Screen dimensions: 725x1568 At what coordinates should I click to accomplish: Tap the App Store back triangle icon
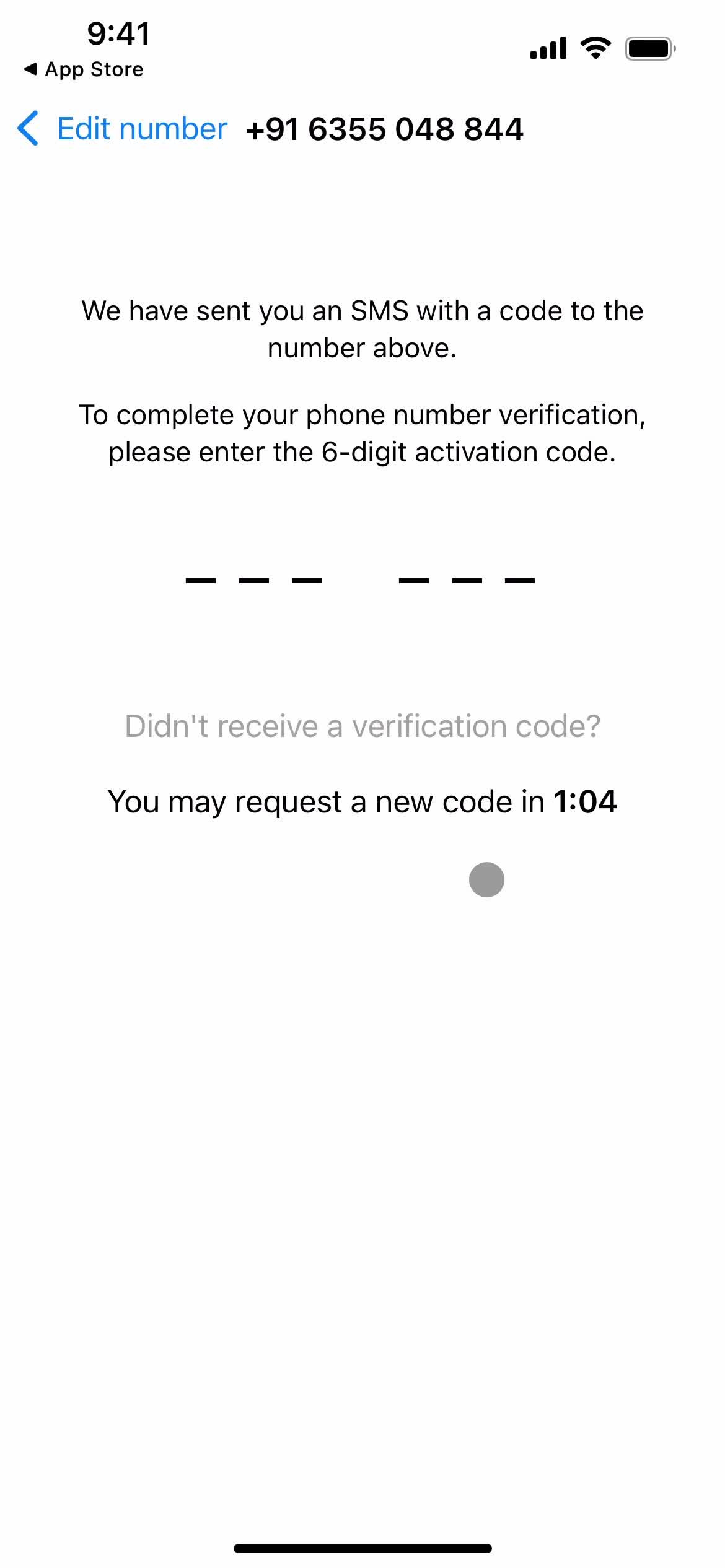point(30,69)
